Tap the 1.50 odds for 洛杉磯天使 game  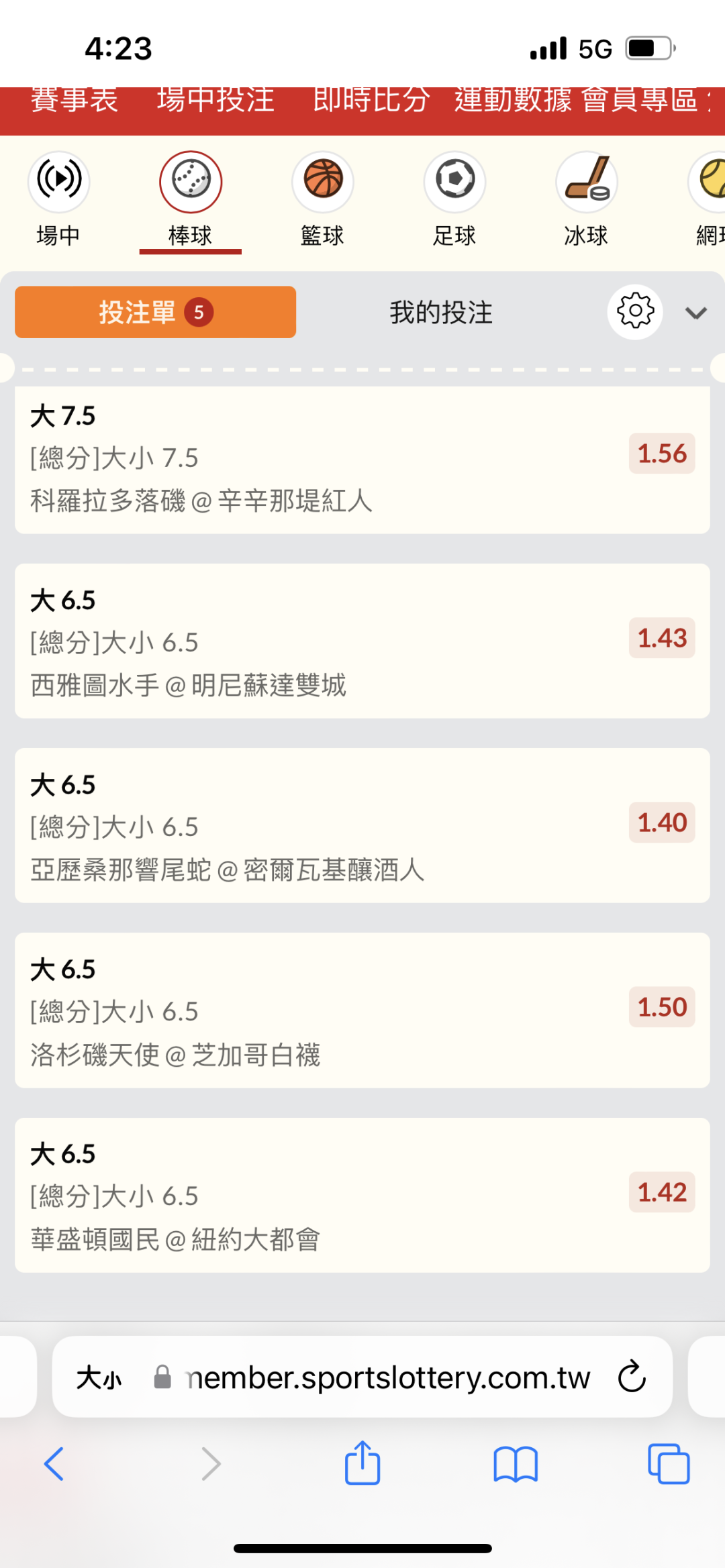662,1007
